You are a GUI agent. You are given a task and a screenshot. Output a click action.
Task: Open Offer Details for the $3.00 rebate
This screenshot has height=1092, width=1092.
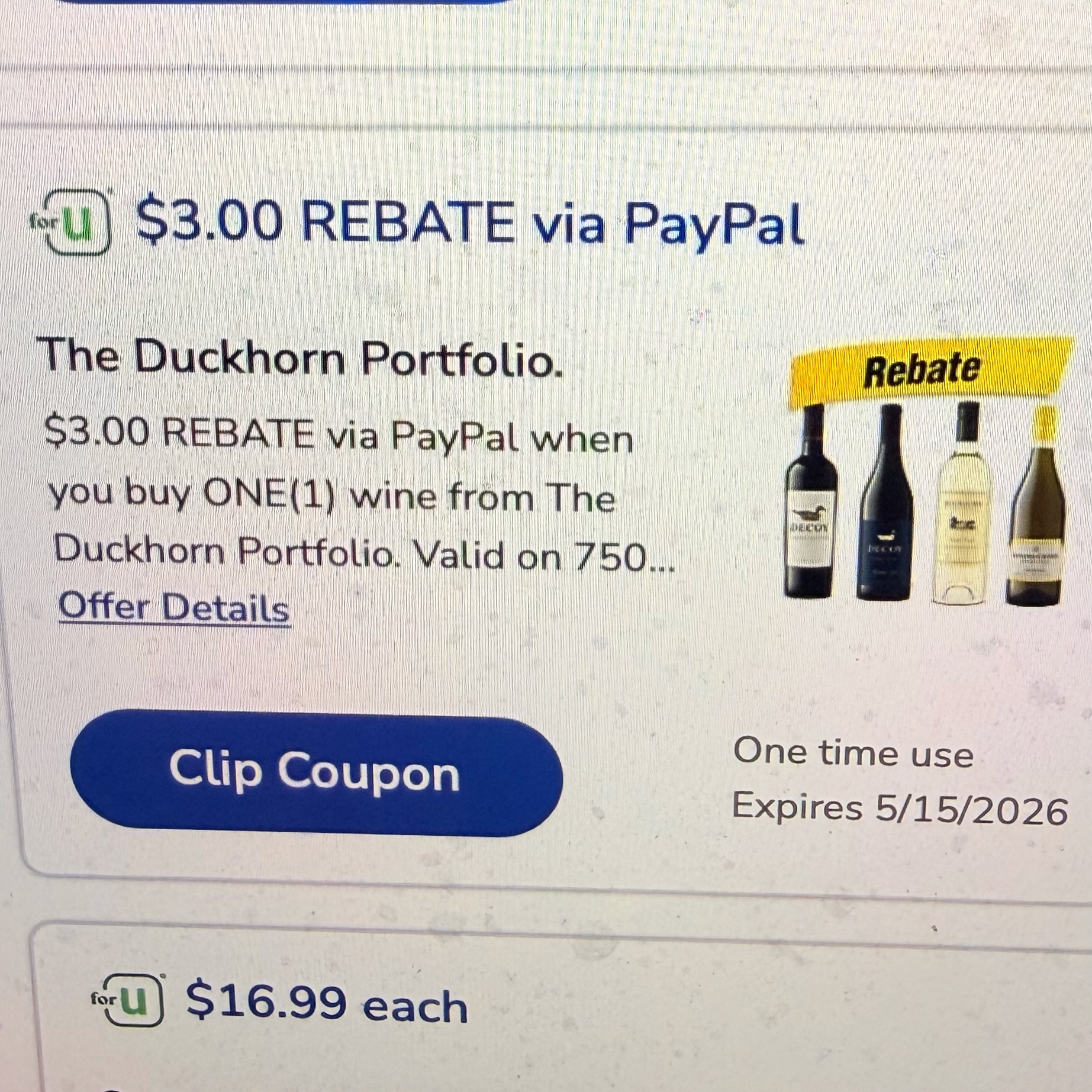coord(174,607)
